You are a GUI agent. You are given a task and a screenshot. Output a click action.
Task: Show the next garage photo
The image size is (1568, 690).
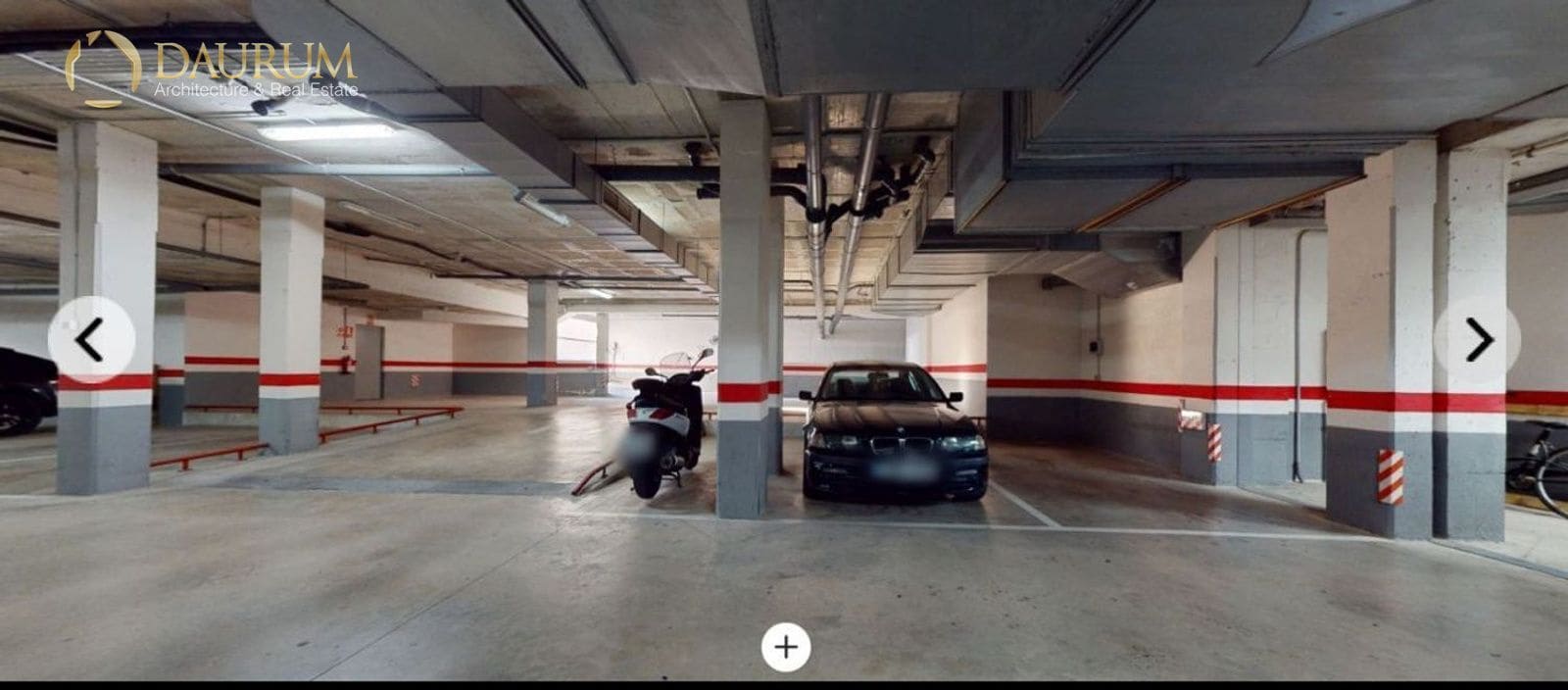pyautogui.click(x=1477, y=339)
